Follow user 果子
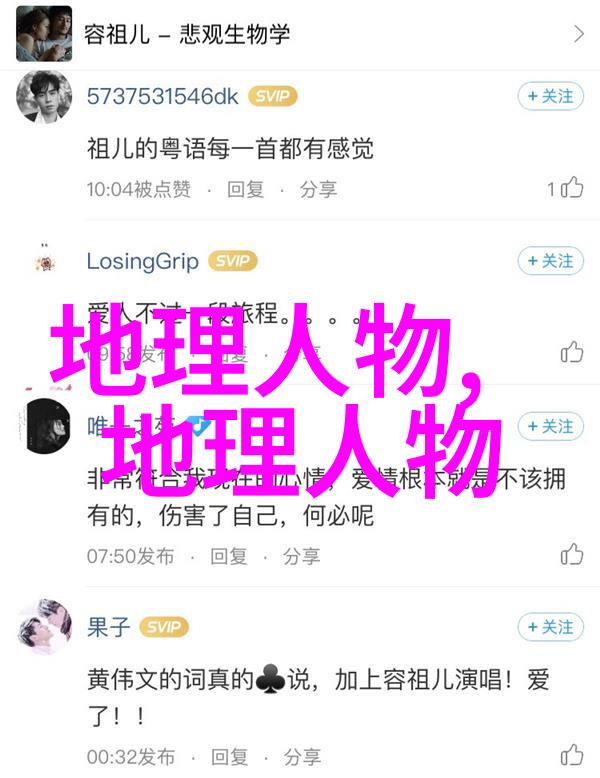Screen dimensions: 600x778 [550, 627]
